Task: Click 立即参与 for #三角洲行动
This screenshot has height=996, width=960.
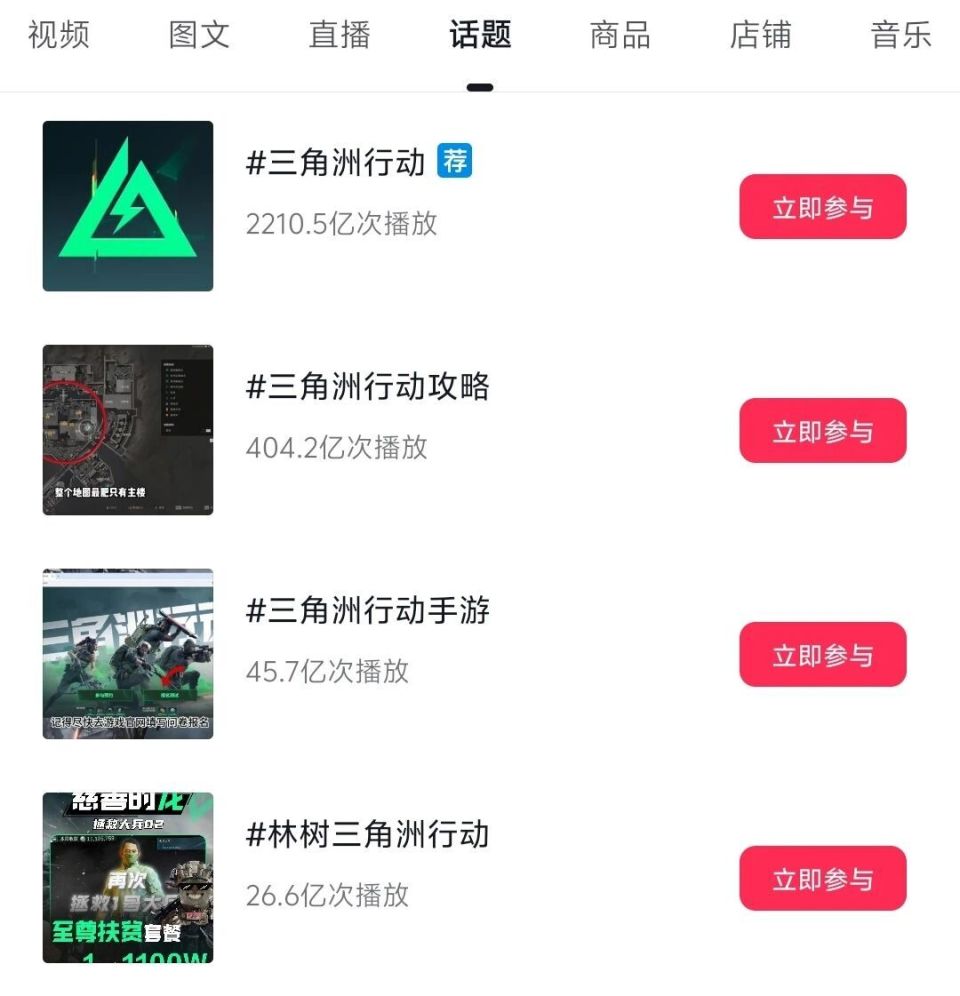Action: point(822,207)
